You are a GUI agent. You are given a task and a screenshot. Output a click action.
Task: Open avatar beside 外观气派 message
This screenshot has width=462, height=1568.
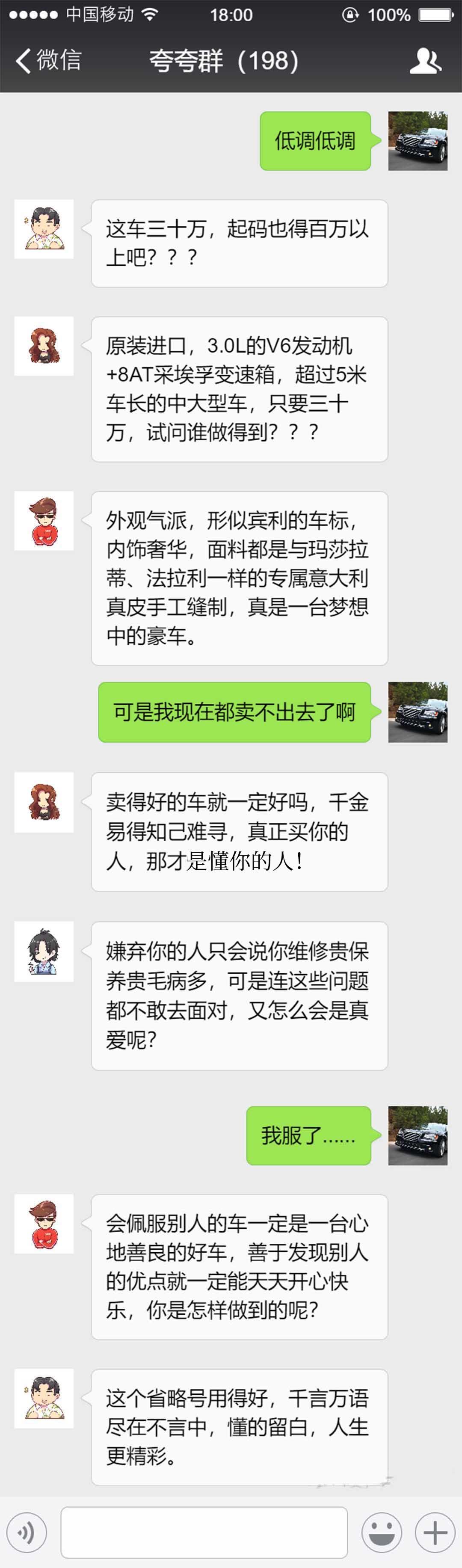[x=44, y=521]
